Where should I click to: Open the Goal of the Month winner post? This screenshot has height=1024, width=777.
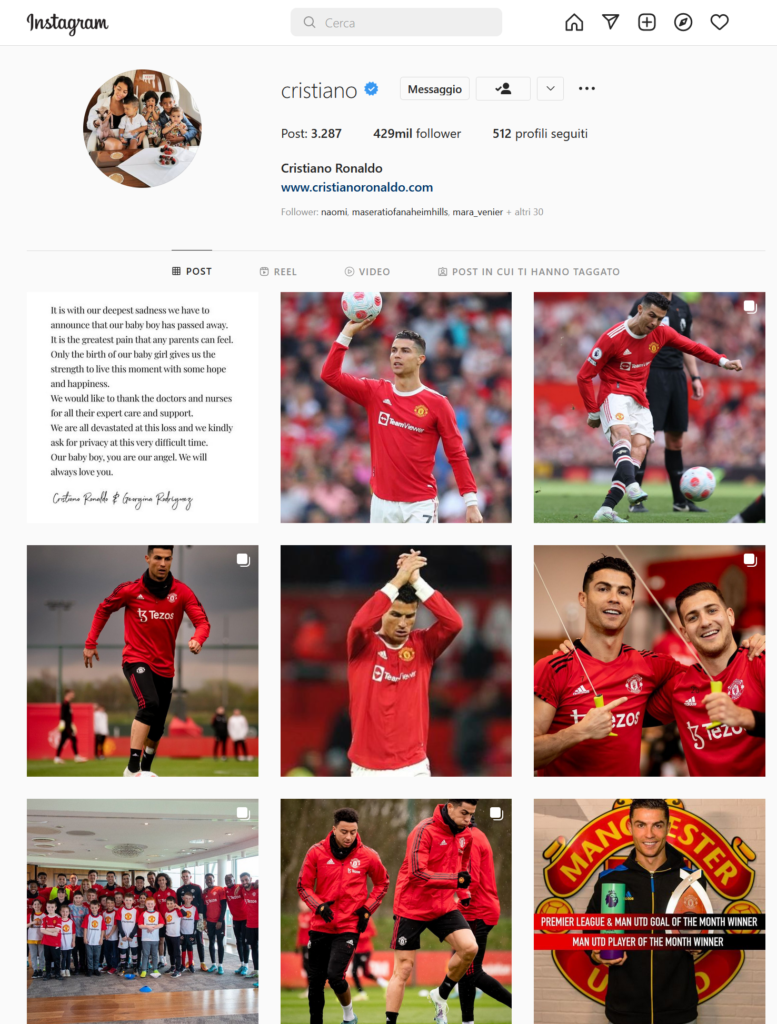[649, 910]
